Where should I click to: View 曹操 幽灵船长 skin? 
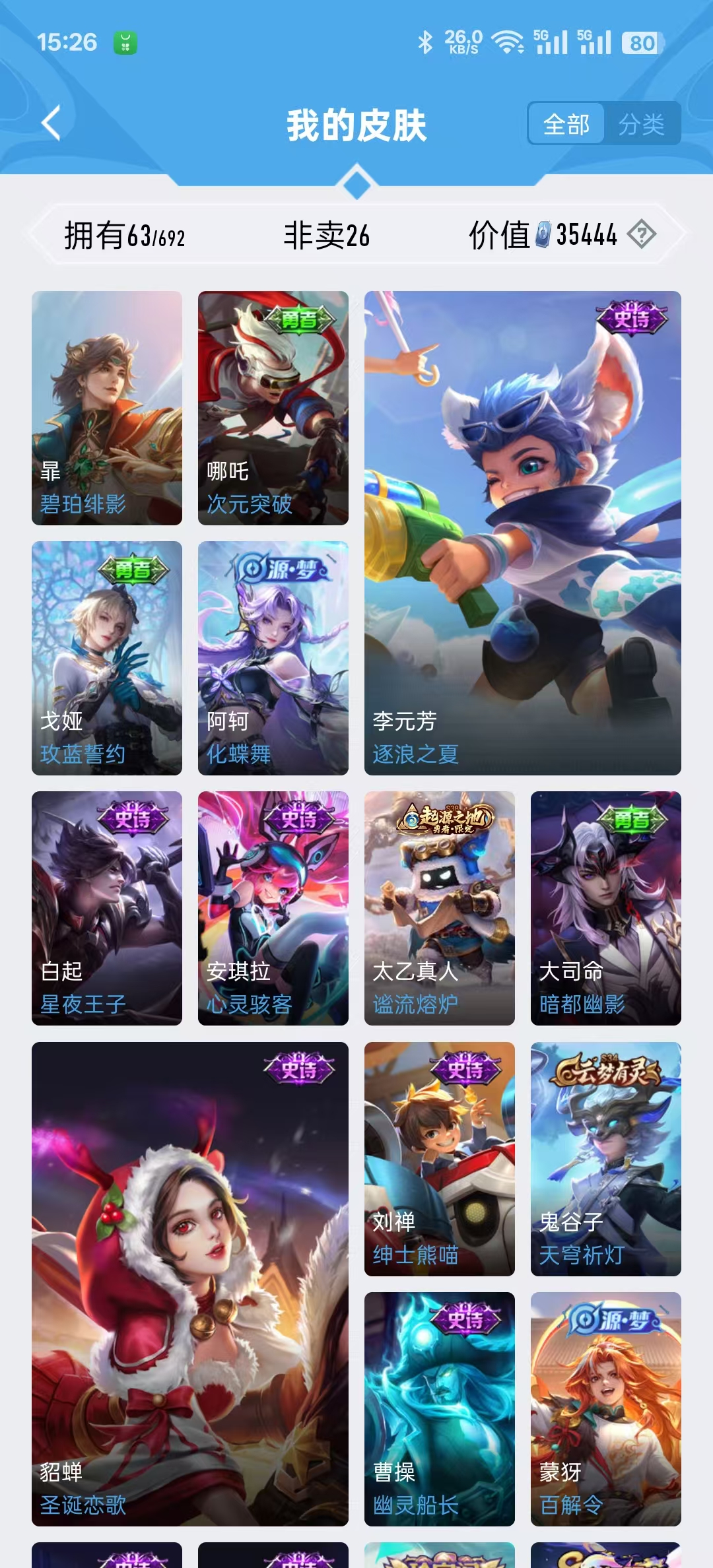pos(440,1409)
